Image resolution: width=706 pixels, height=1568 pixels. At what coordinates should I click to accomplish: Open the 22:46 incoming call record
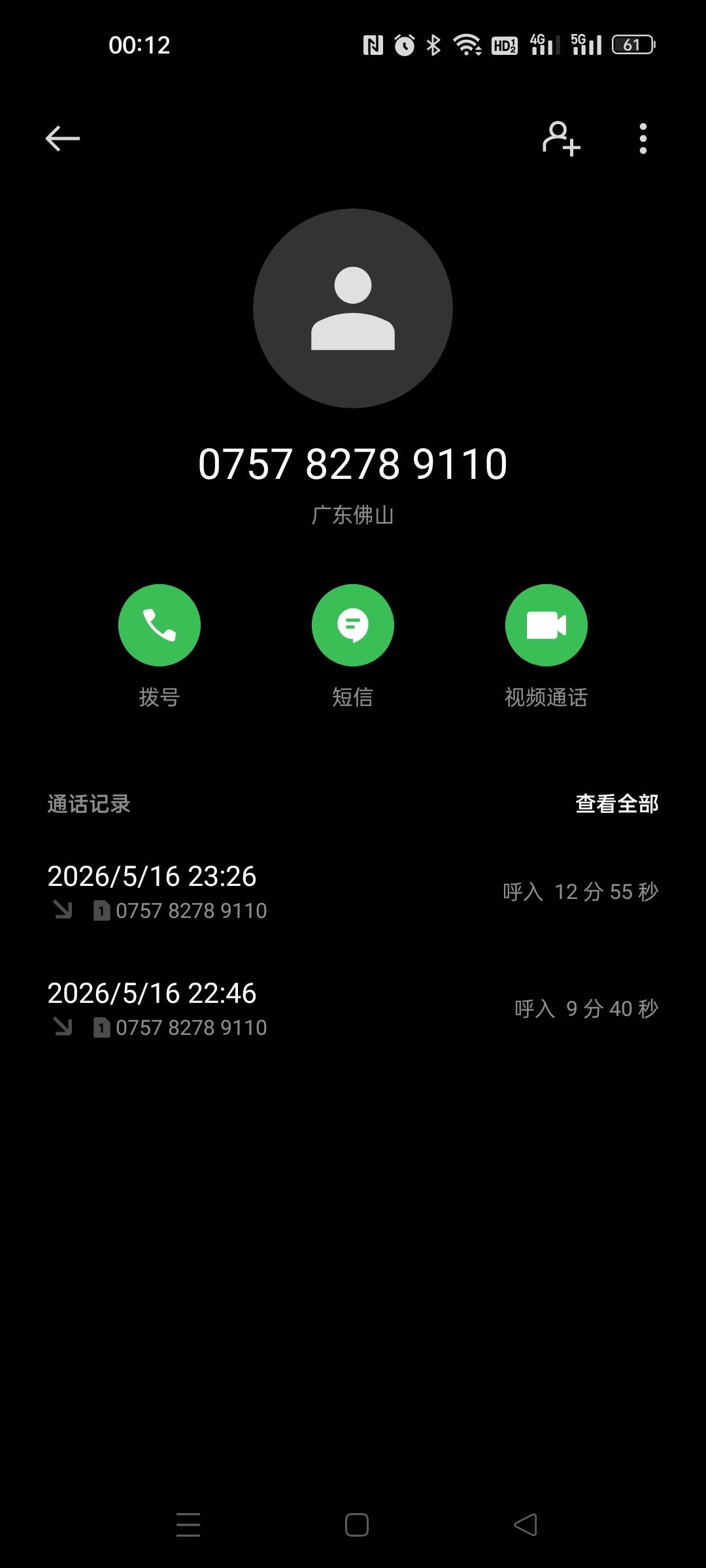353,1008
